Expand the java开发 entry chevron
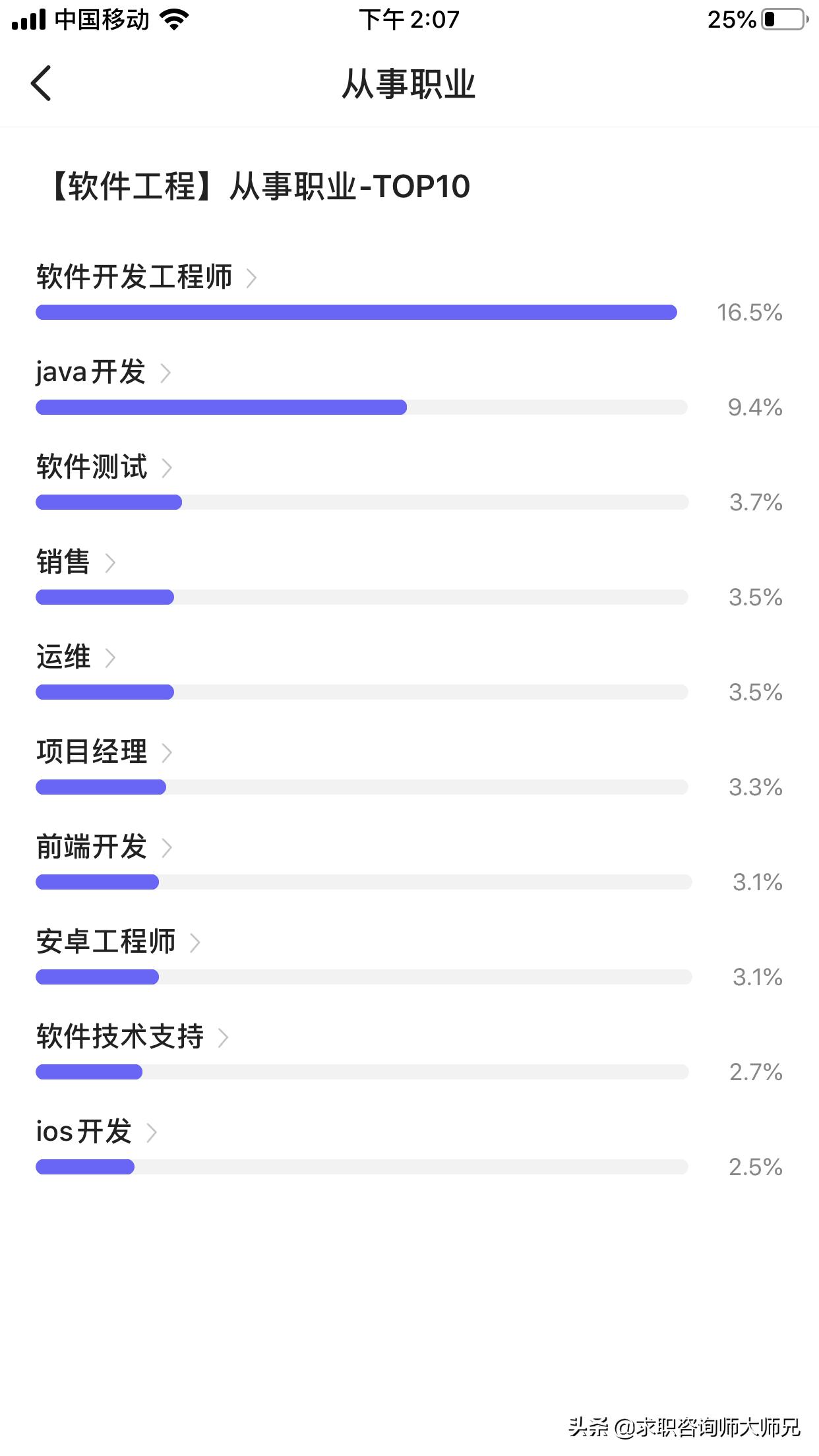The image size is (819, 1456). [167, 373]
